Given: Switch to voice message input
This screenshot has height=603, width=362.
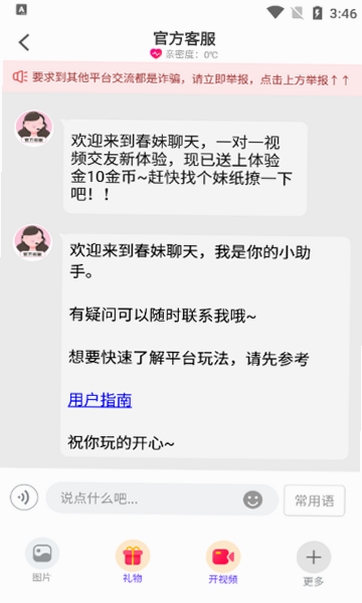Looking at the screenshot, I should (x=24, y=497).
